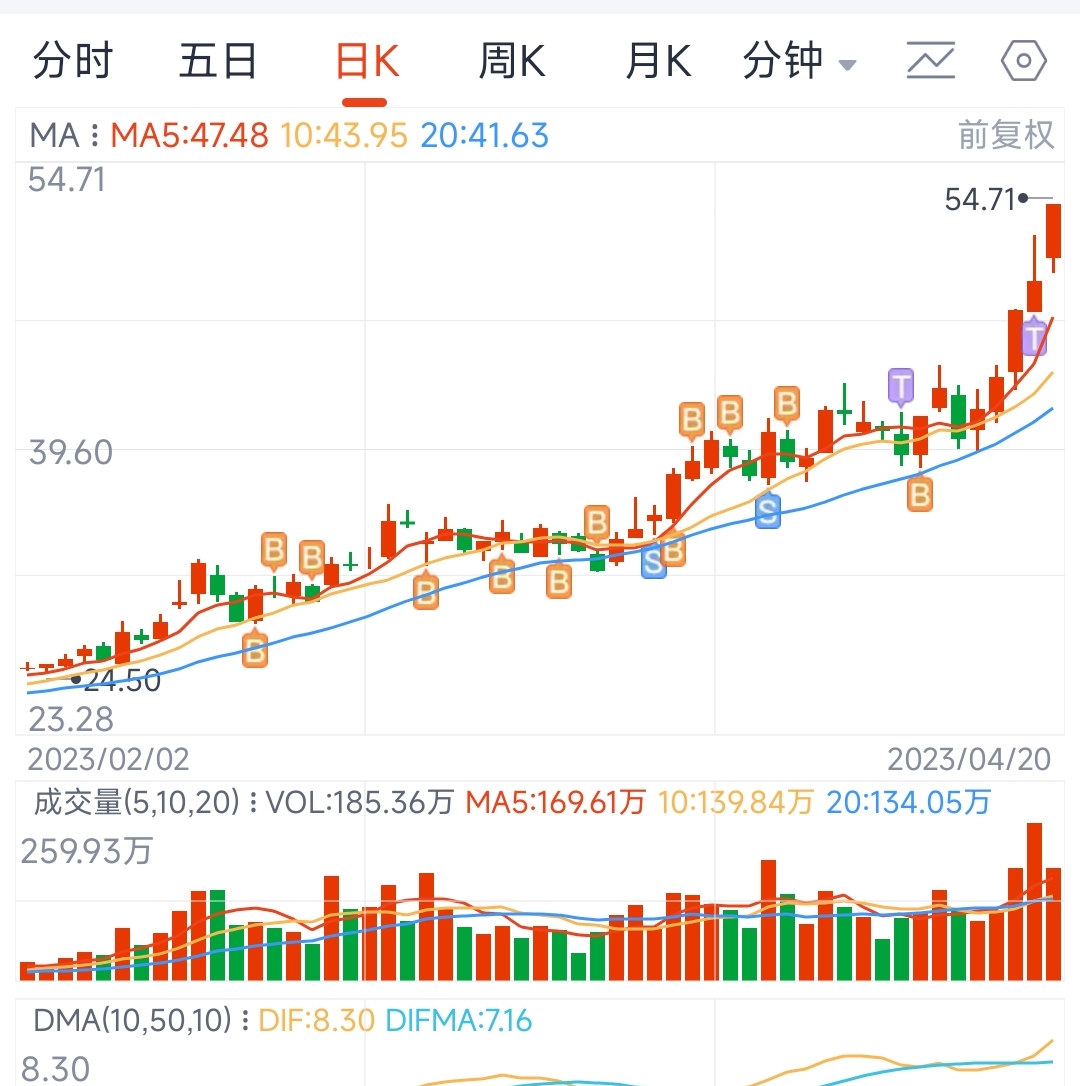Click the 54.71 peak price label
Screen dimensions: 1080x1086
point(978,199)
